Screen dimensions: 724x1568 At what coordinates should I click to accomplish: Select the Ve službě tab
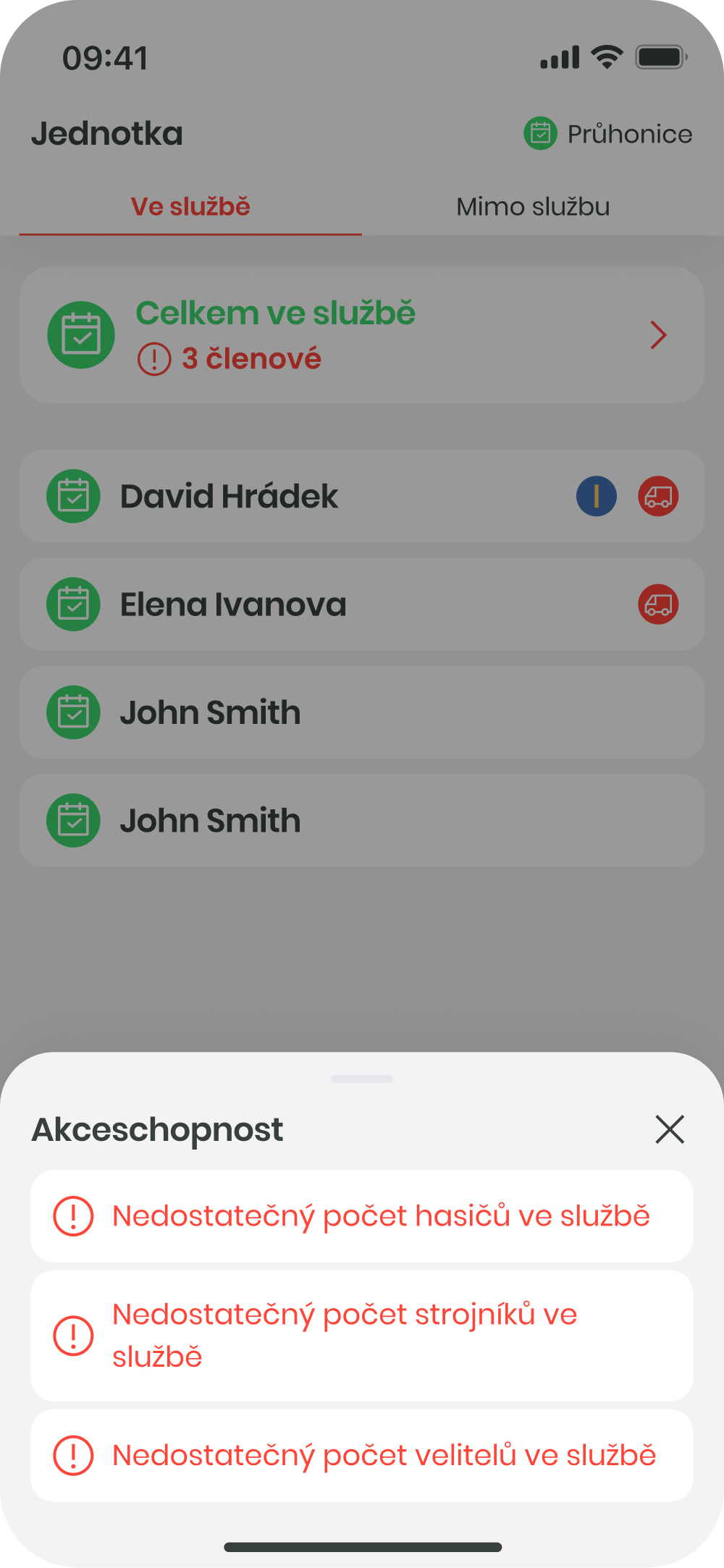(x=190, y=207)
